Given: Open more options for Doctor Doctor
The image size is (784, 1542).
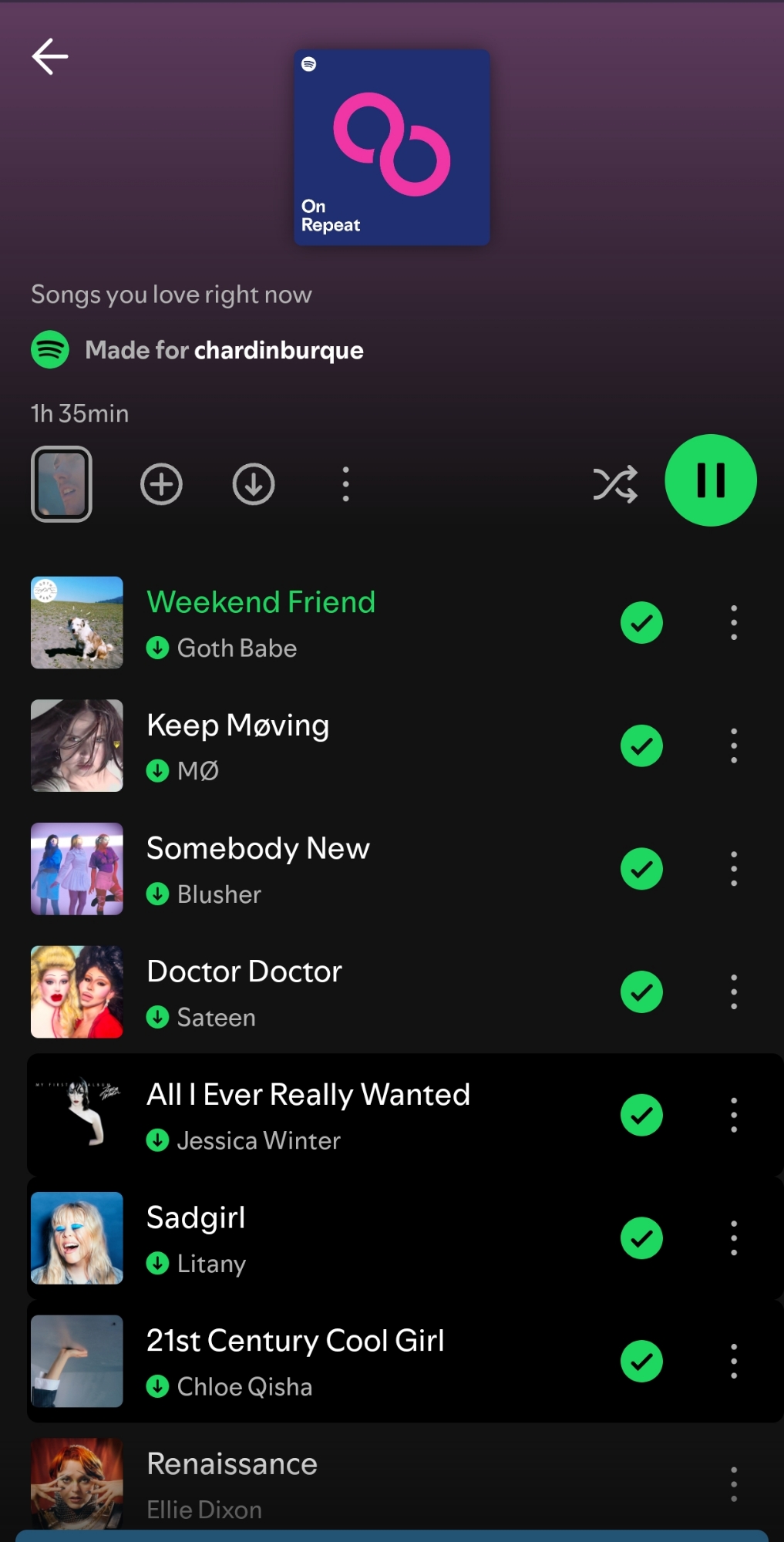Looking at the screenshot, I should [x=734, y=992].
